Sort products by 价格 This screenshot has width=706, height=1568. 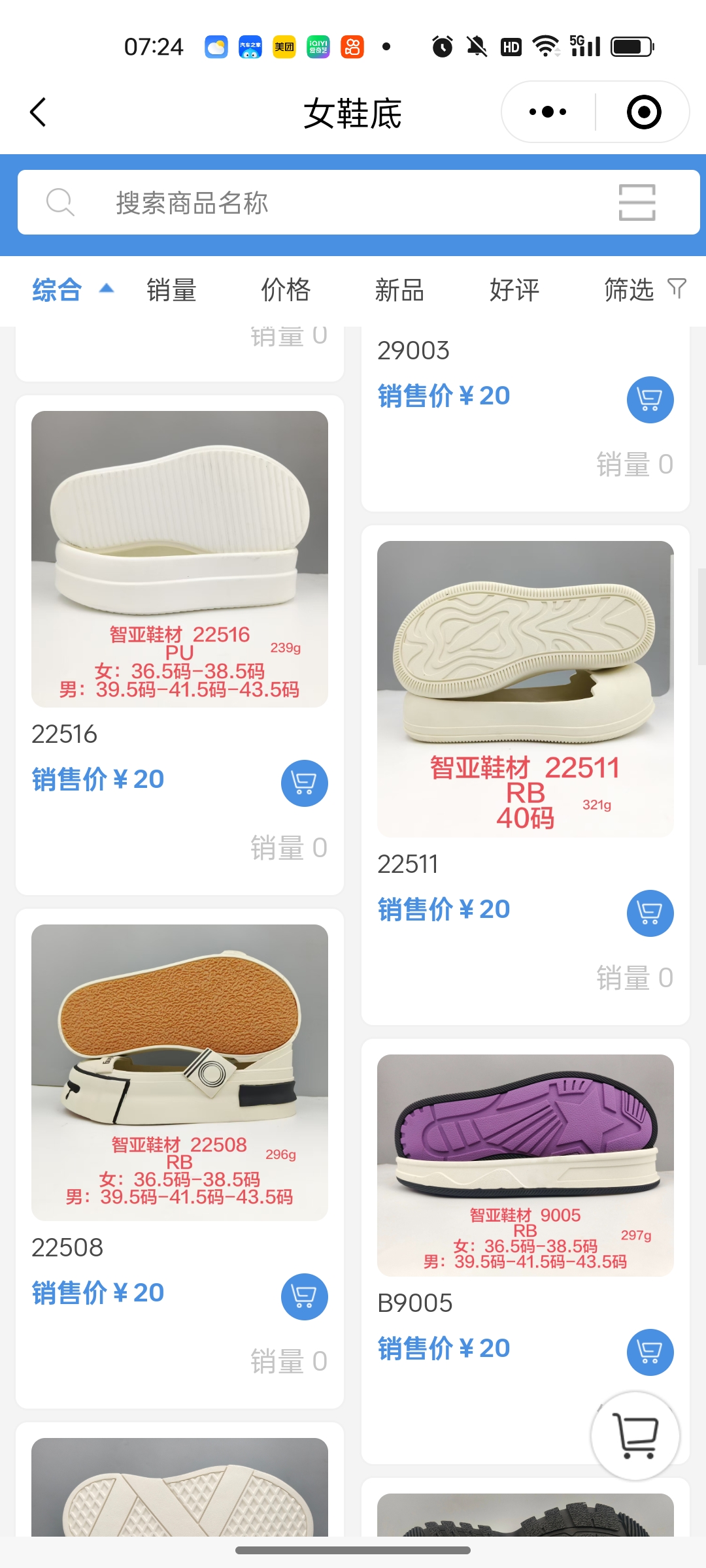[x=286, y=289]
